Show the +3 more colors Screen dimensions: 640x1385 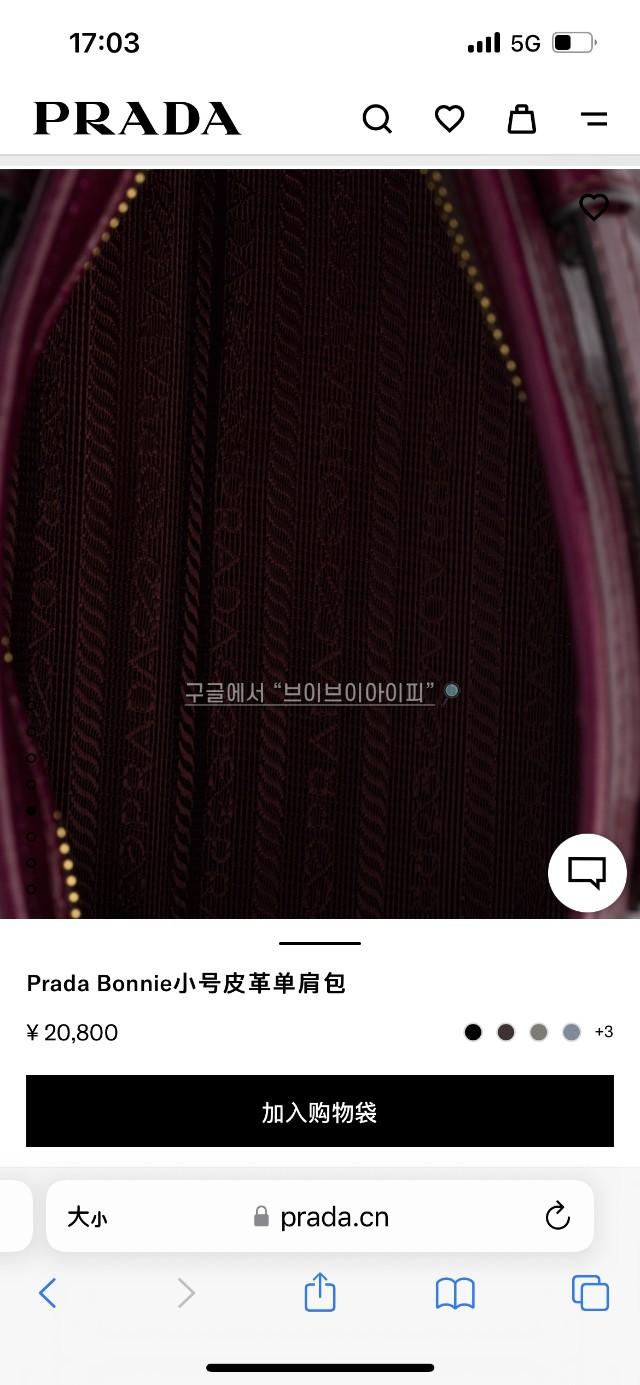point(604,1032)
